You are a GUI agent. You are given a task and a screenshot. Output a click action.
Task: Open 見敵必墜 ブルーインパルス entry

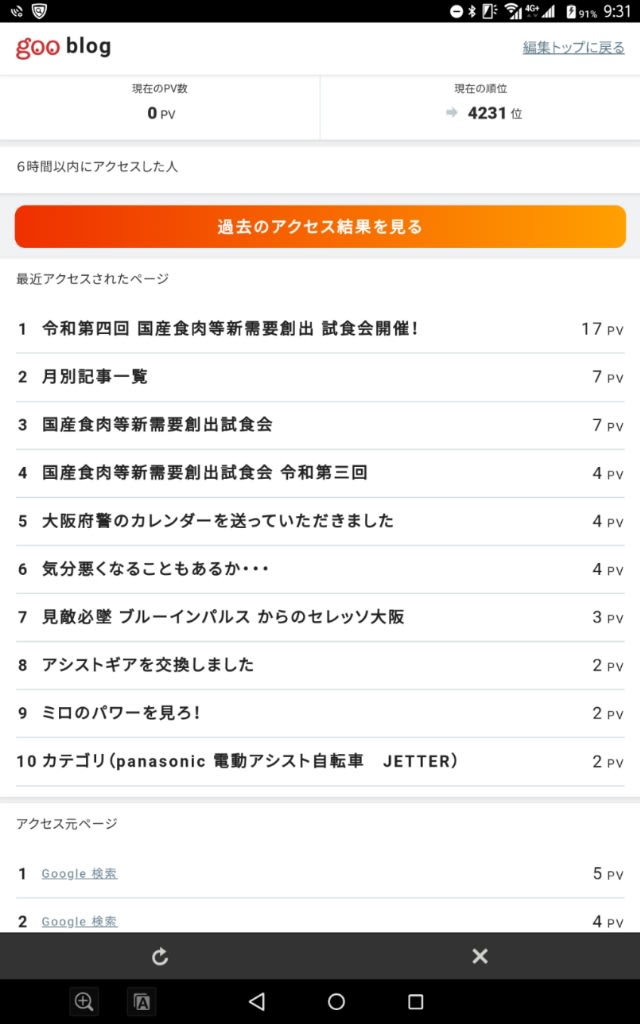click(320, 617)
